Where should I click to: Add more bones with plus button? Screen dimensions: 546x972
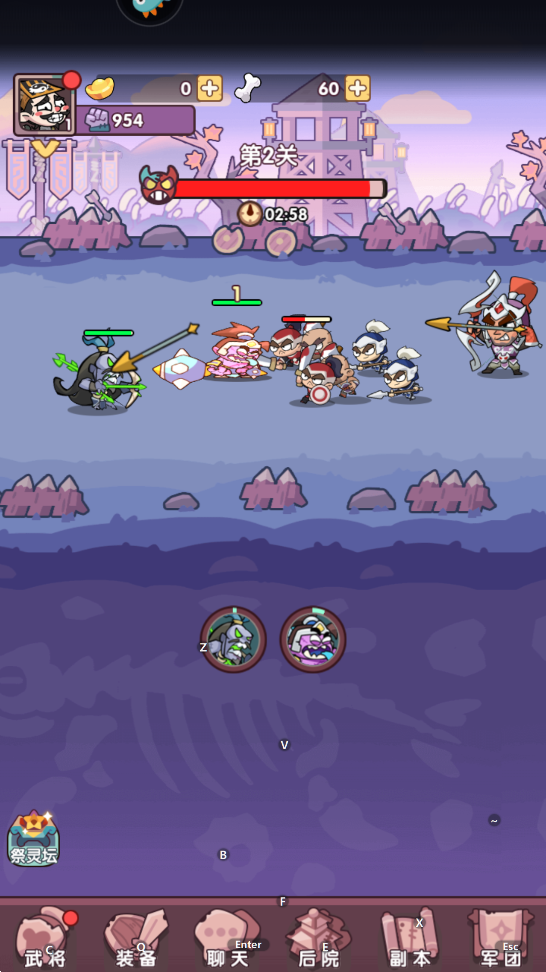point(358,89)
